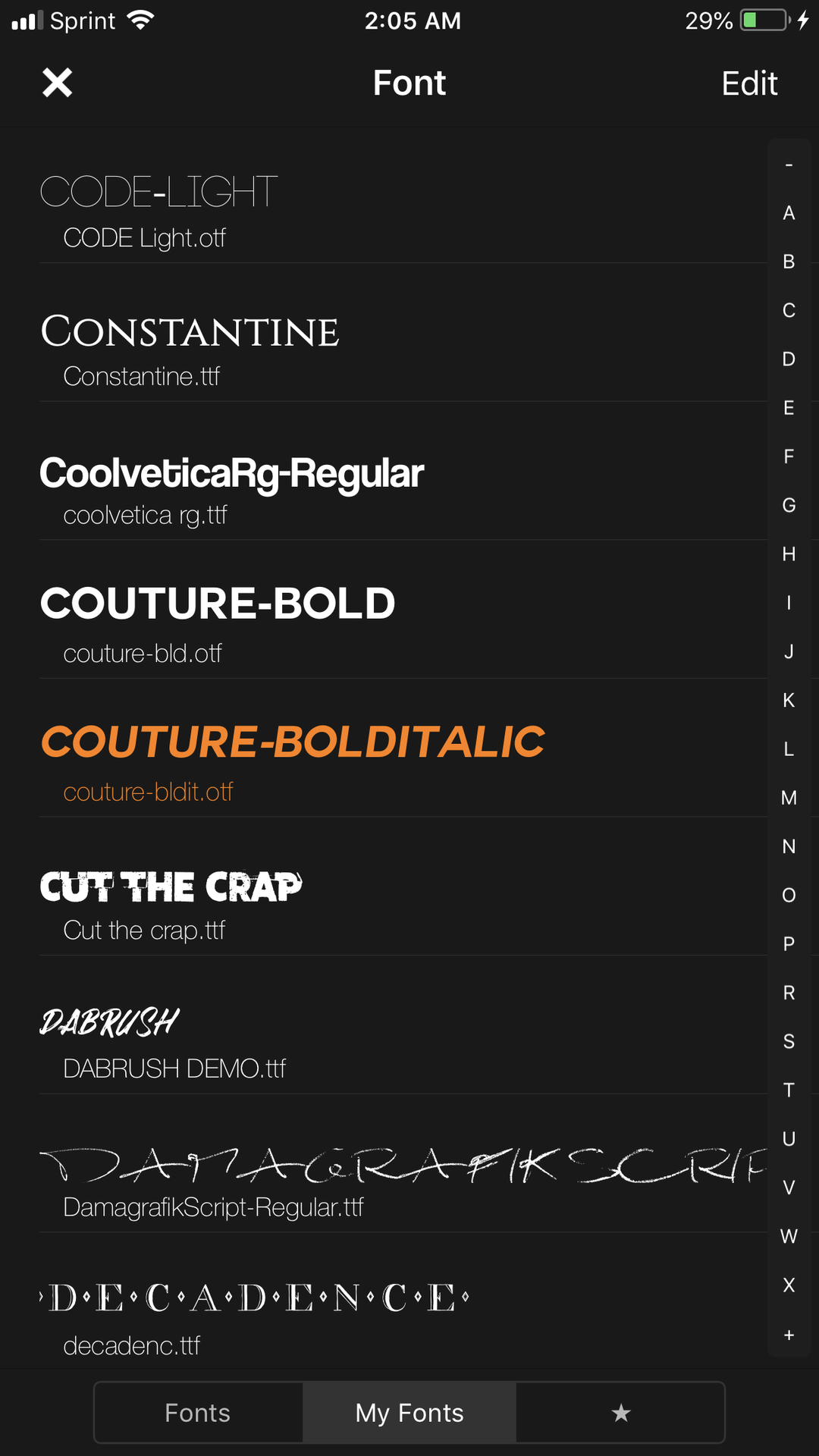Jump to letter A in index
Viewport: 819px width, 1456px height.
[789, 213]
